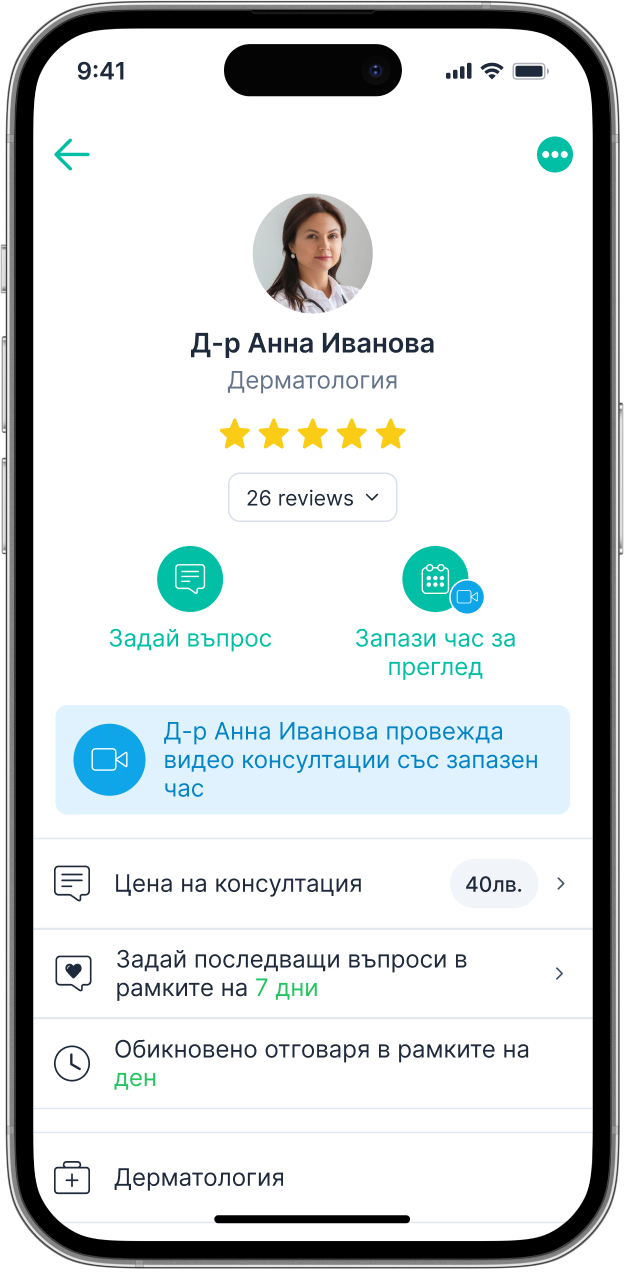
Task: Open Задай последващи въпроси в рамките на 7 дни
Action: (x=312, y=974)
